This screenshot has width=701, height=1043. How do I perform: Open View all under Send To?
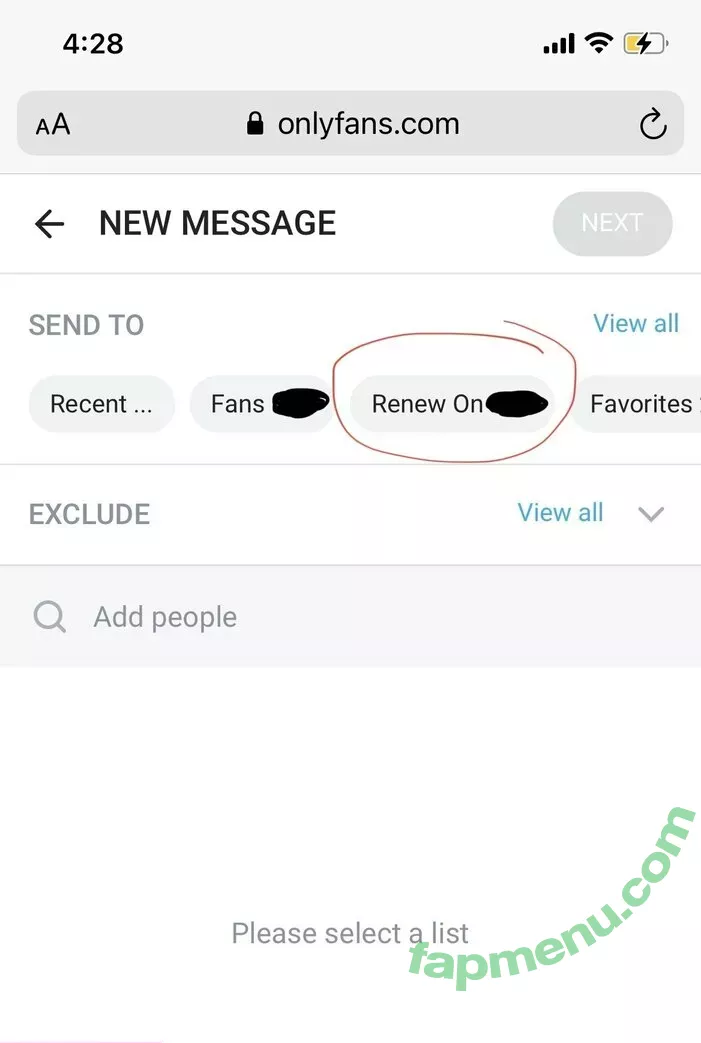tap(635, 324)
